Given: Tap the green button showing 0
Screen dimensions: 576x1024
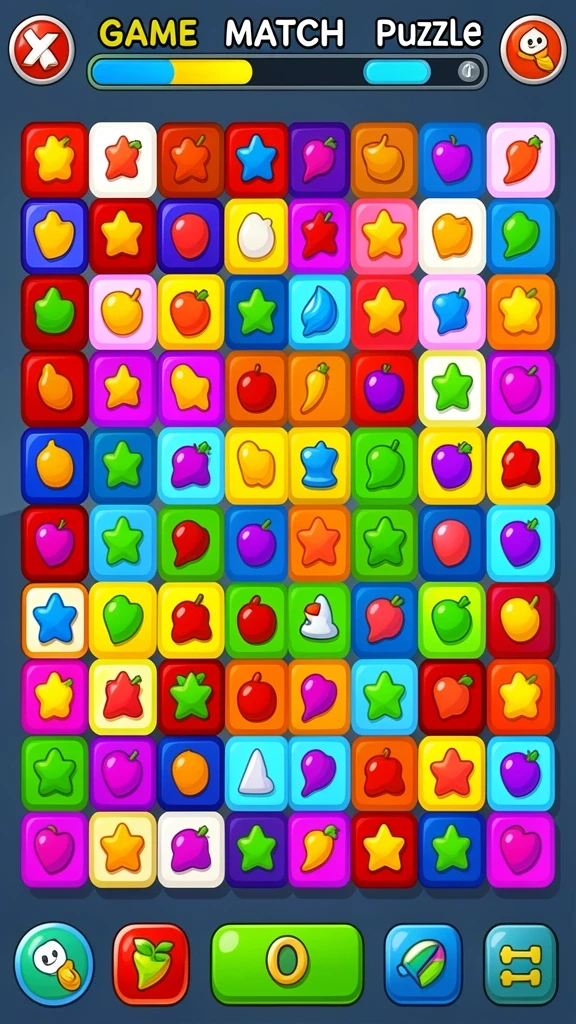Looking at the screenshot, I should (x=287, y=964).
